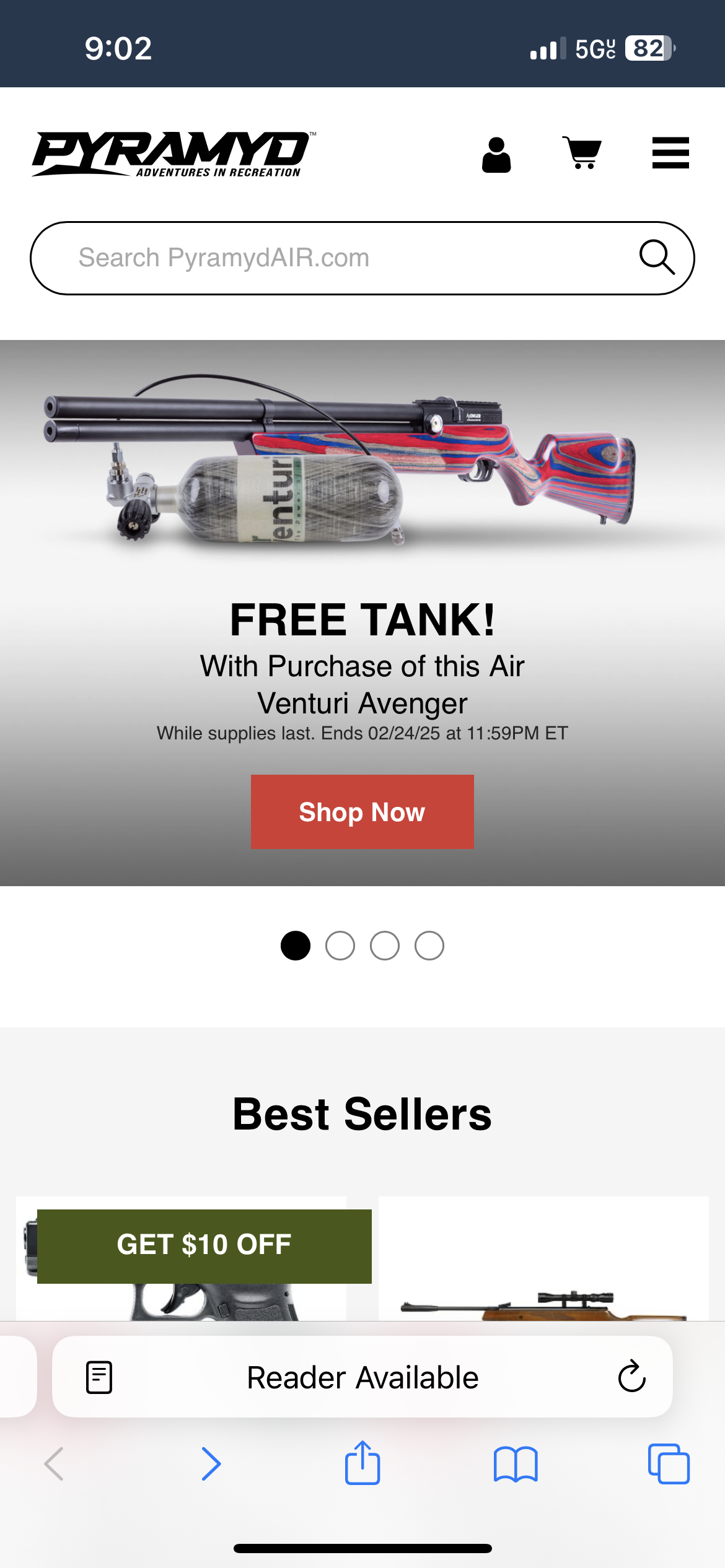Jump to the second carousel slide dot
This screenshot has width=725, height=1568.
[340, 946]
